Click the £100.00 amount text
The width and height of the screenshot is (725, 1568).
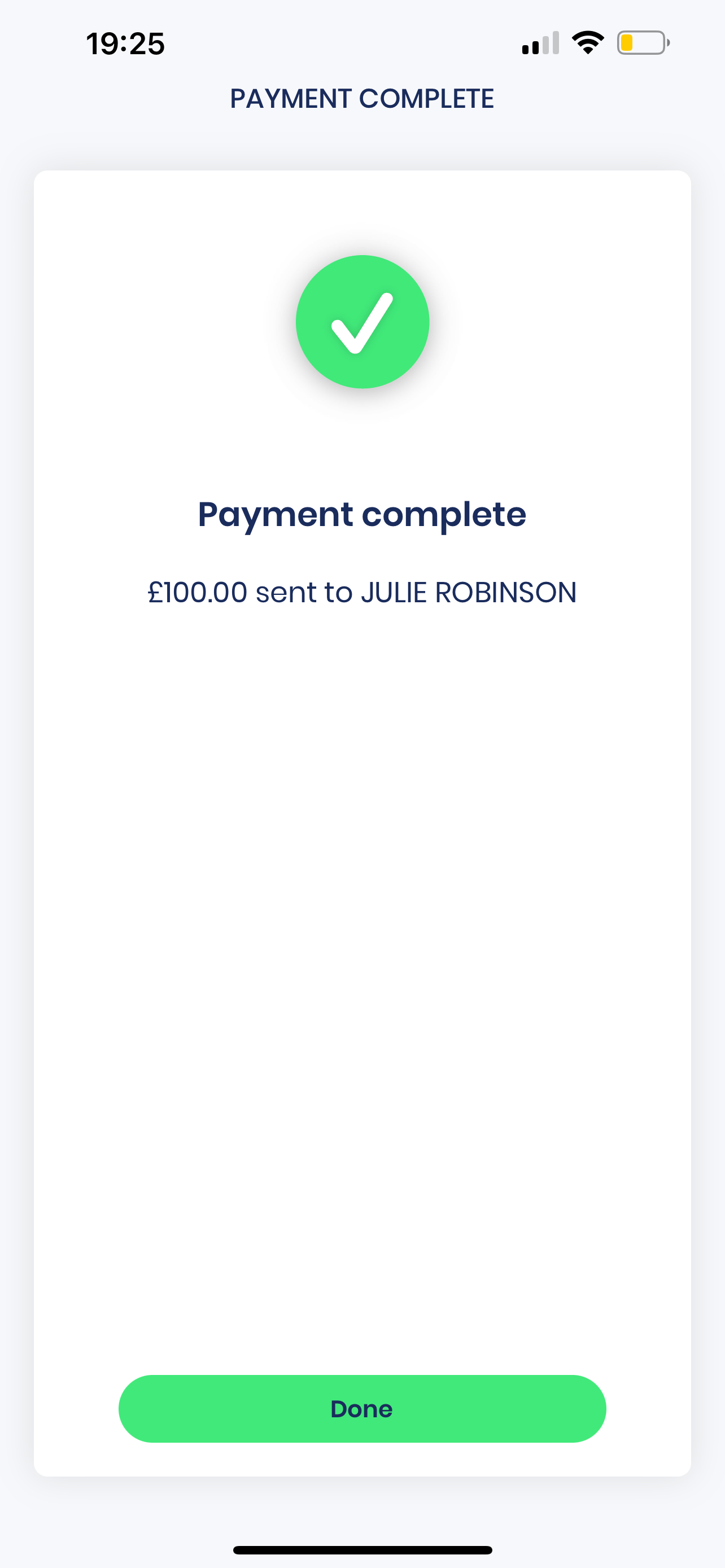(x=196, y=591)
